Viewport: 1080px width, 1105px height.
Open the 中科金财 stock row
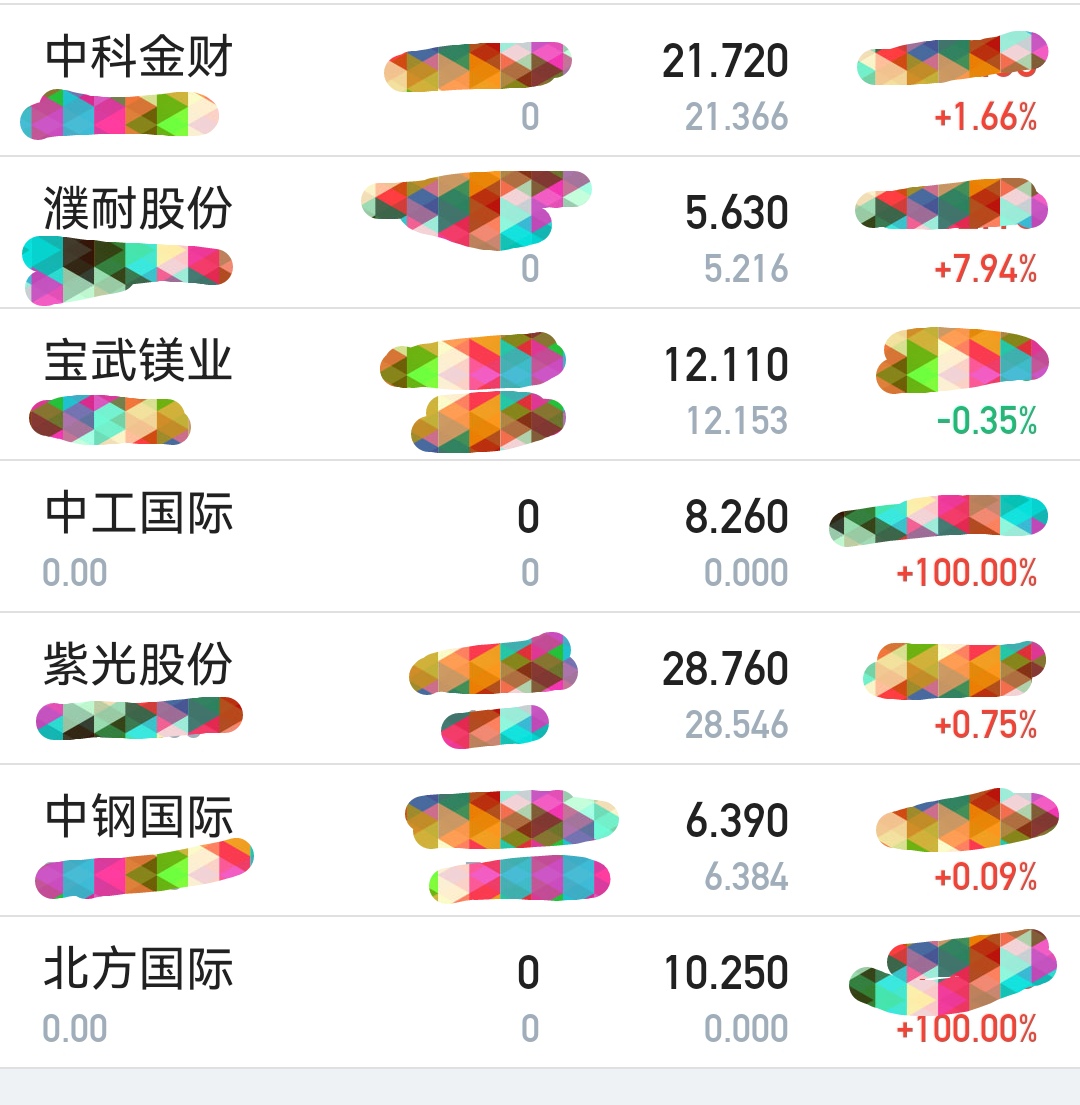pyautogui.click(x=139, y=58)
